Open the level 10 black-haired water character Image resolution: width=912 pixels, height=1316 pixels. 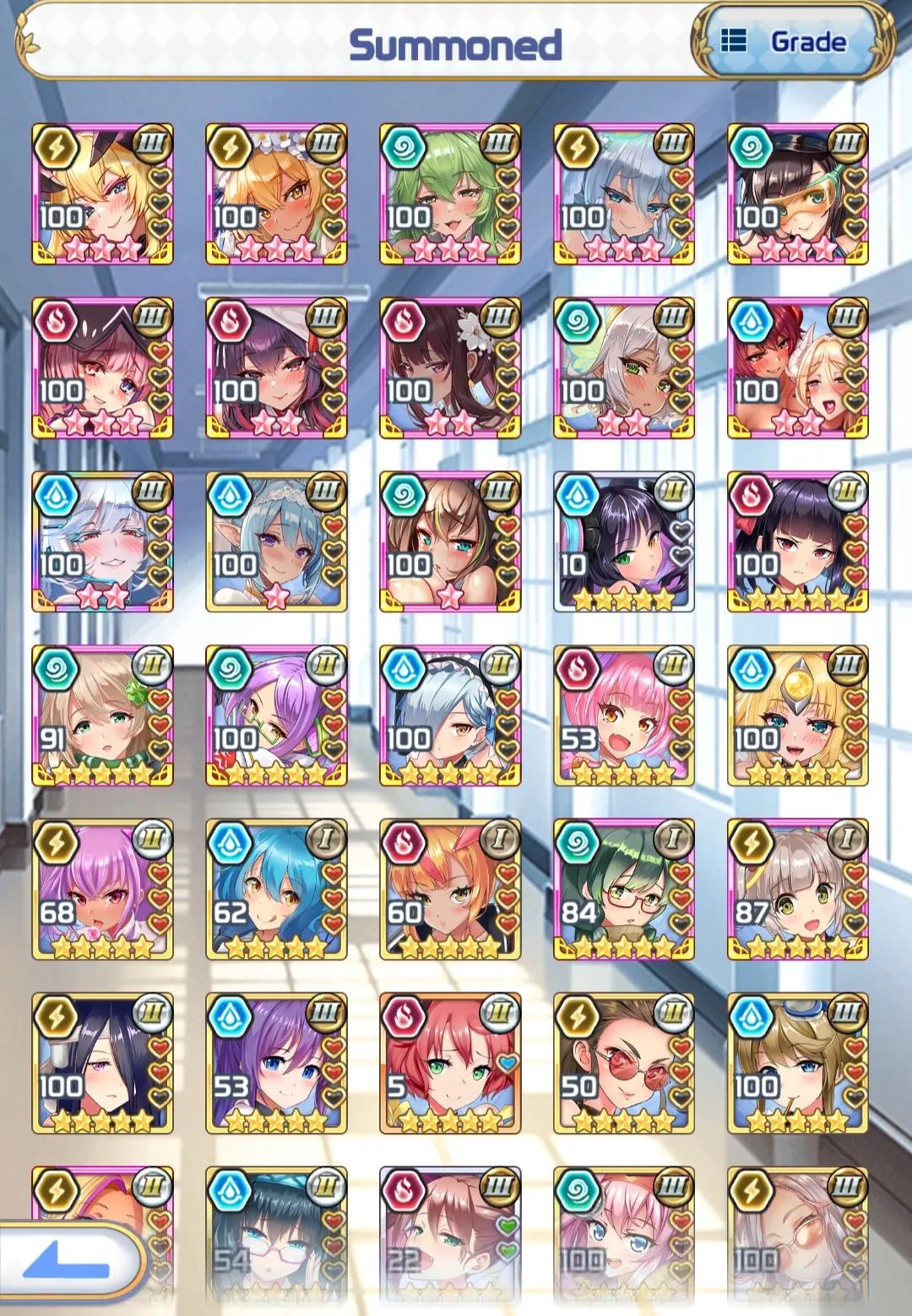pyautogui.click(x=623, y=541)
